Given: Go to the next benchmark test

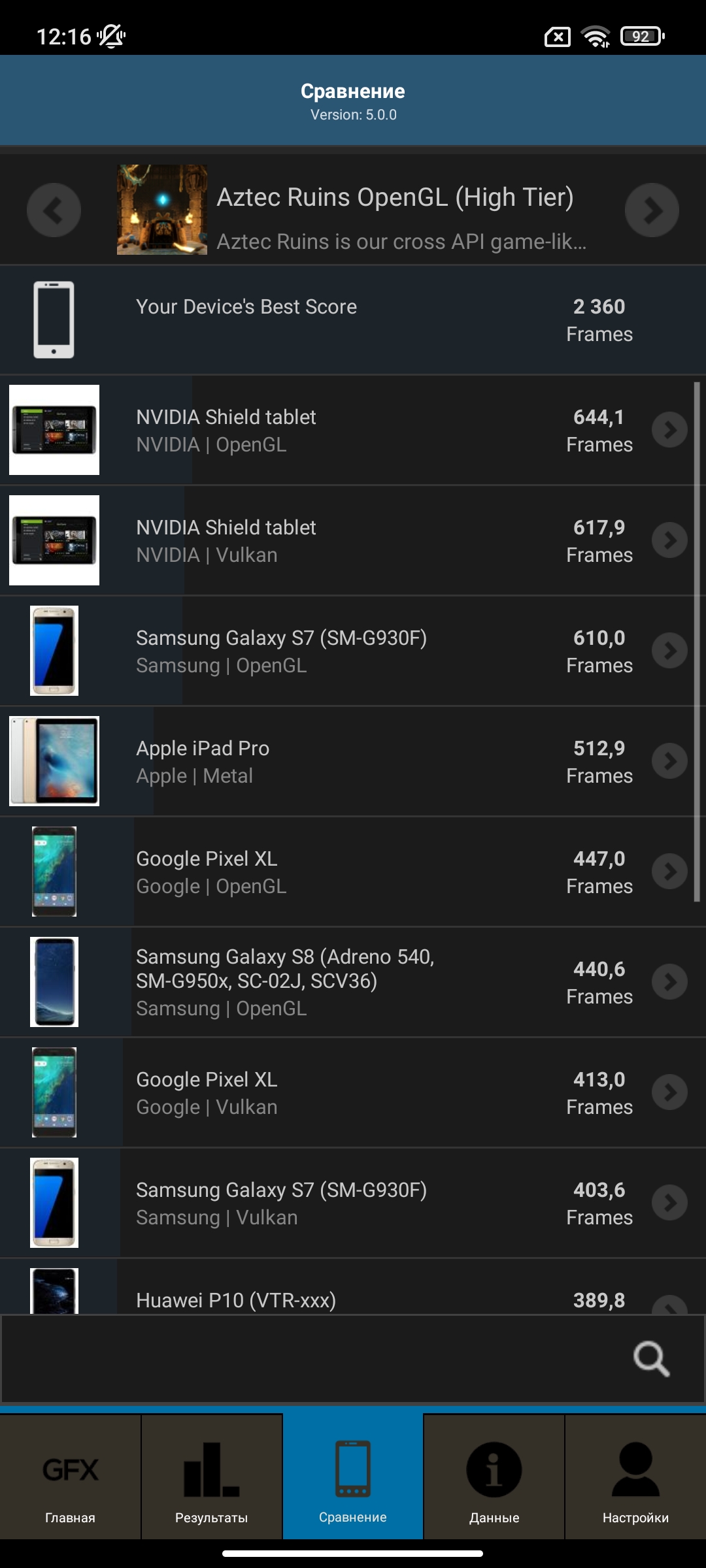Looking at the screenshot, I should point(652,210).
